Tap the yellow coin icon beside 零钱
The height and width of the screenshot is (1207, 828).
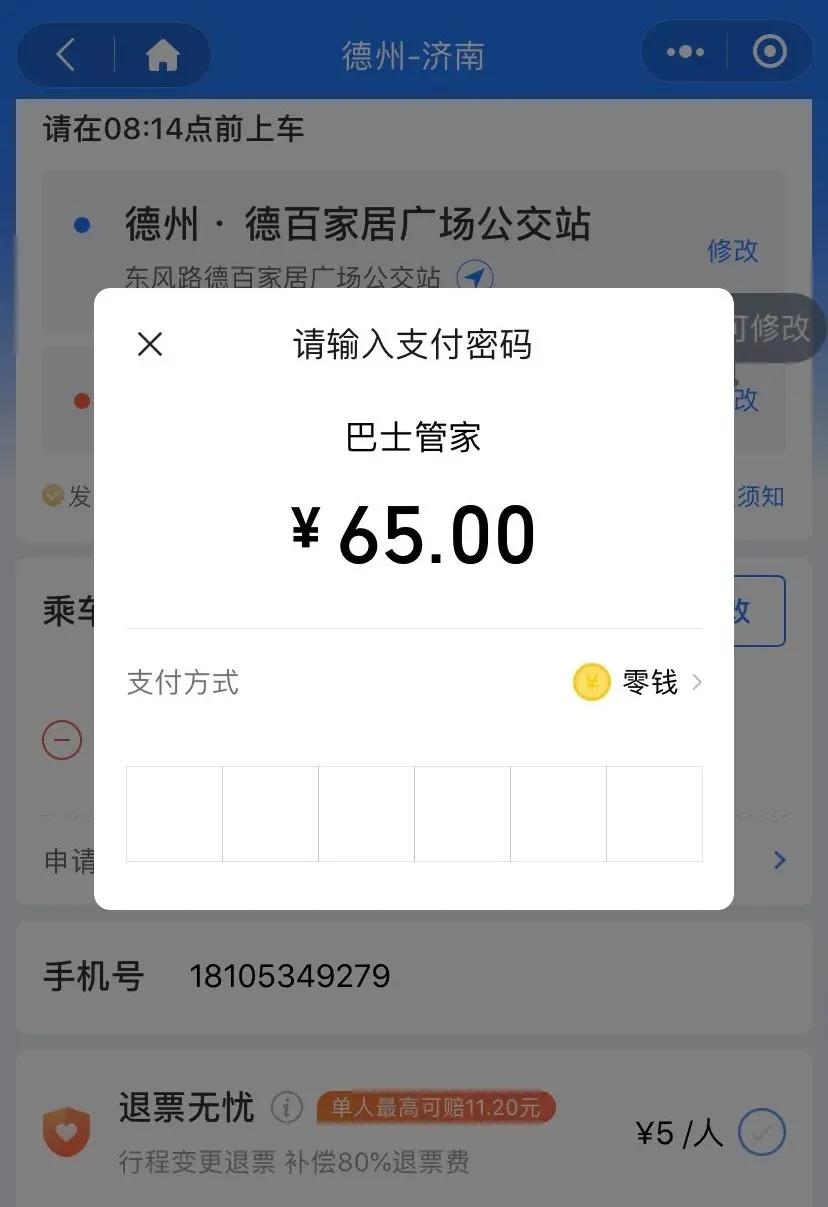(591, 681)
